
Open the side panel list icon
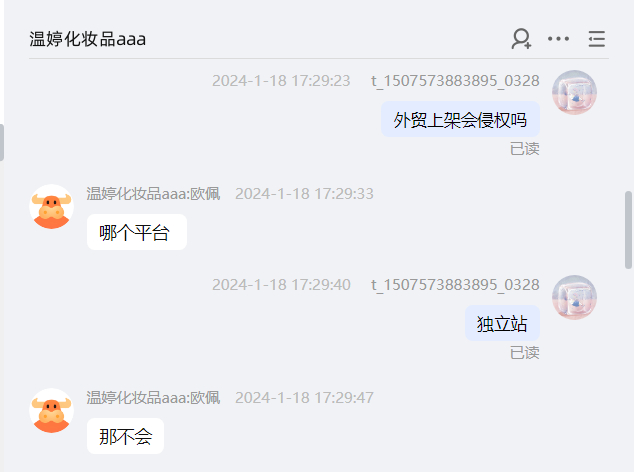(x=596, y=39)
